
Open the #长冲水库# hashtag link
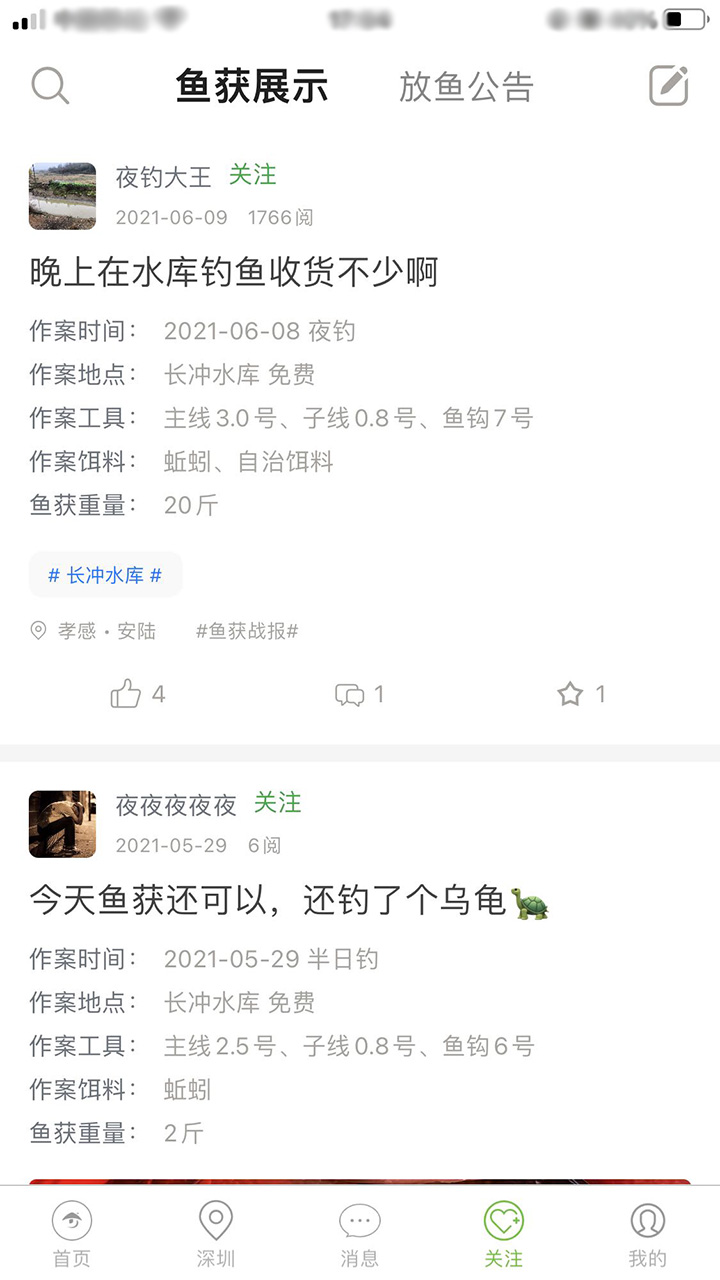(105, 574)
